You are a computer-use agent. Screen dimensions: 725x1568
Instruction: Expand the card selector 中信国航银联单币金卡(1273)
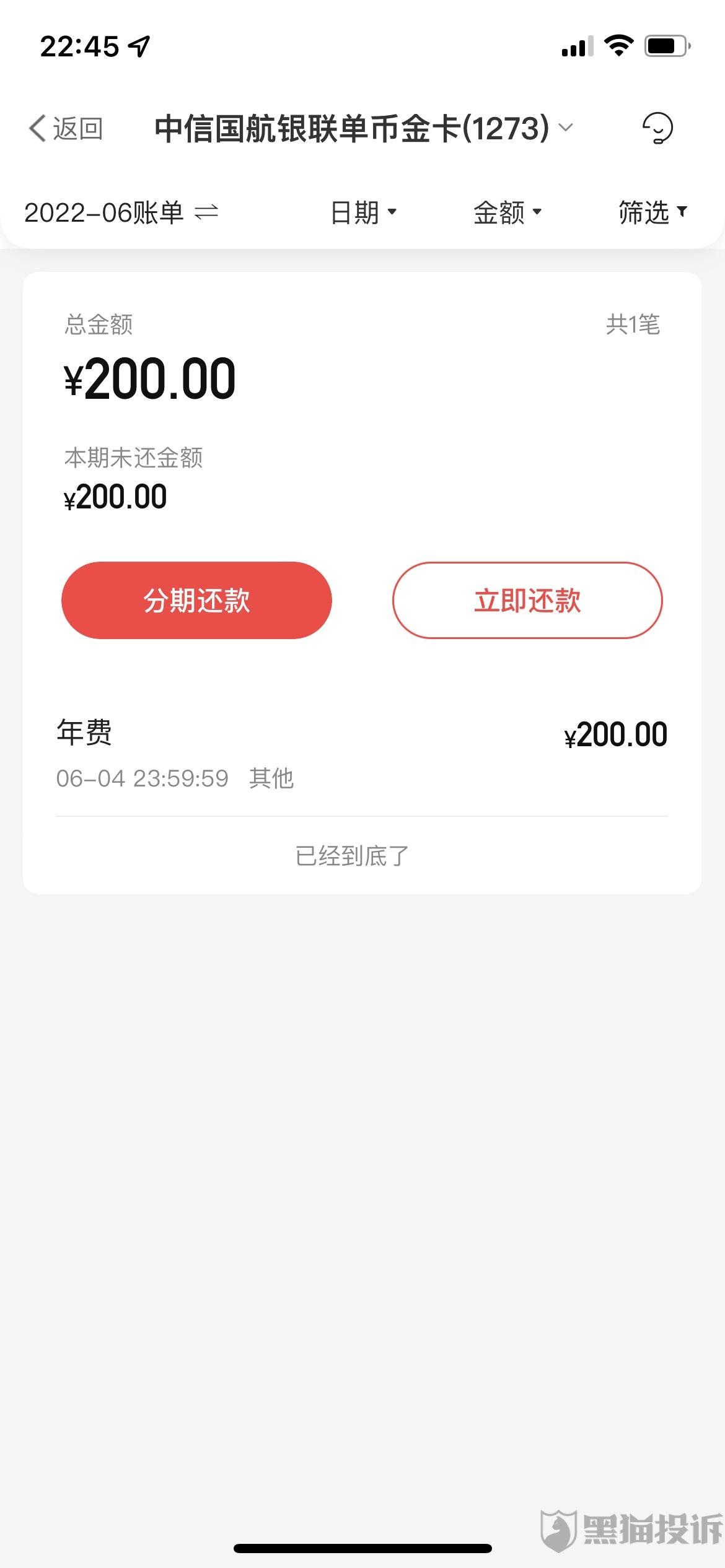point(364,128)
